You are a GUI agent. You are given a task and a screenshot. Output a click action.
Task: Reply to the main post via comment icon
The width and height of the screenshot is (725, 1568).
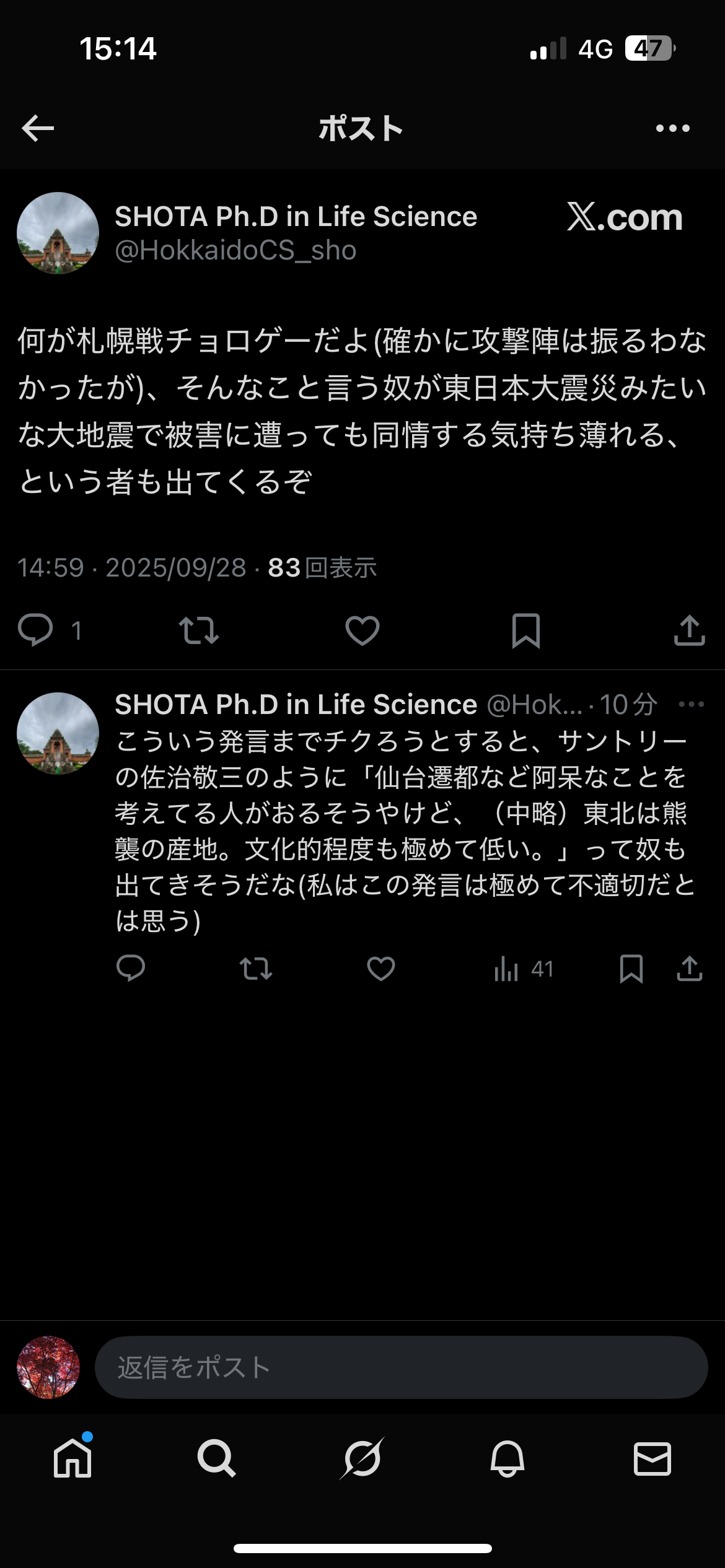point(35,630)
